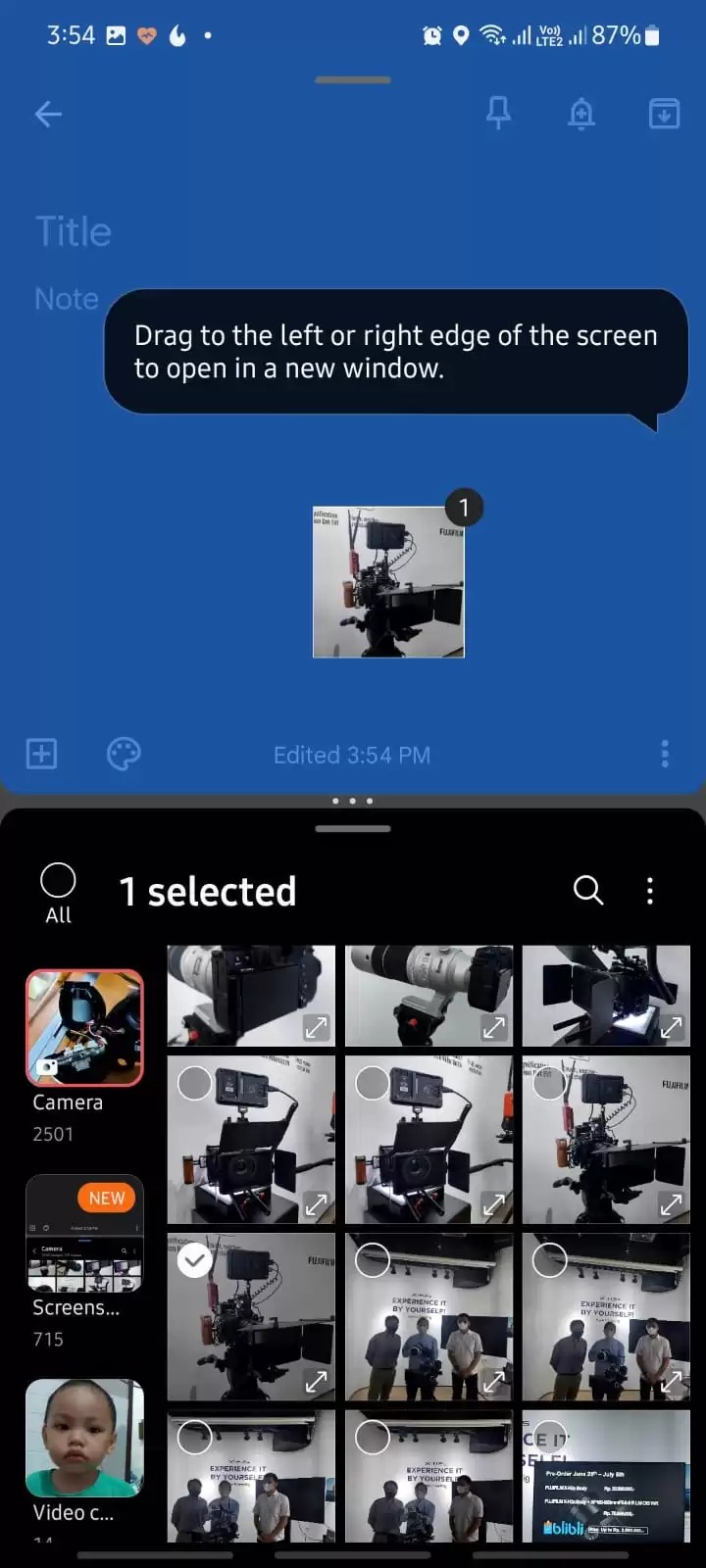Enter text in the Title field
The width and height of the screenshot is (706, 1568).
point(196,232)
